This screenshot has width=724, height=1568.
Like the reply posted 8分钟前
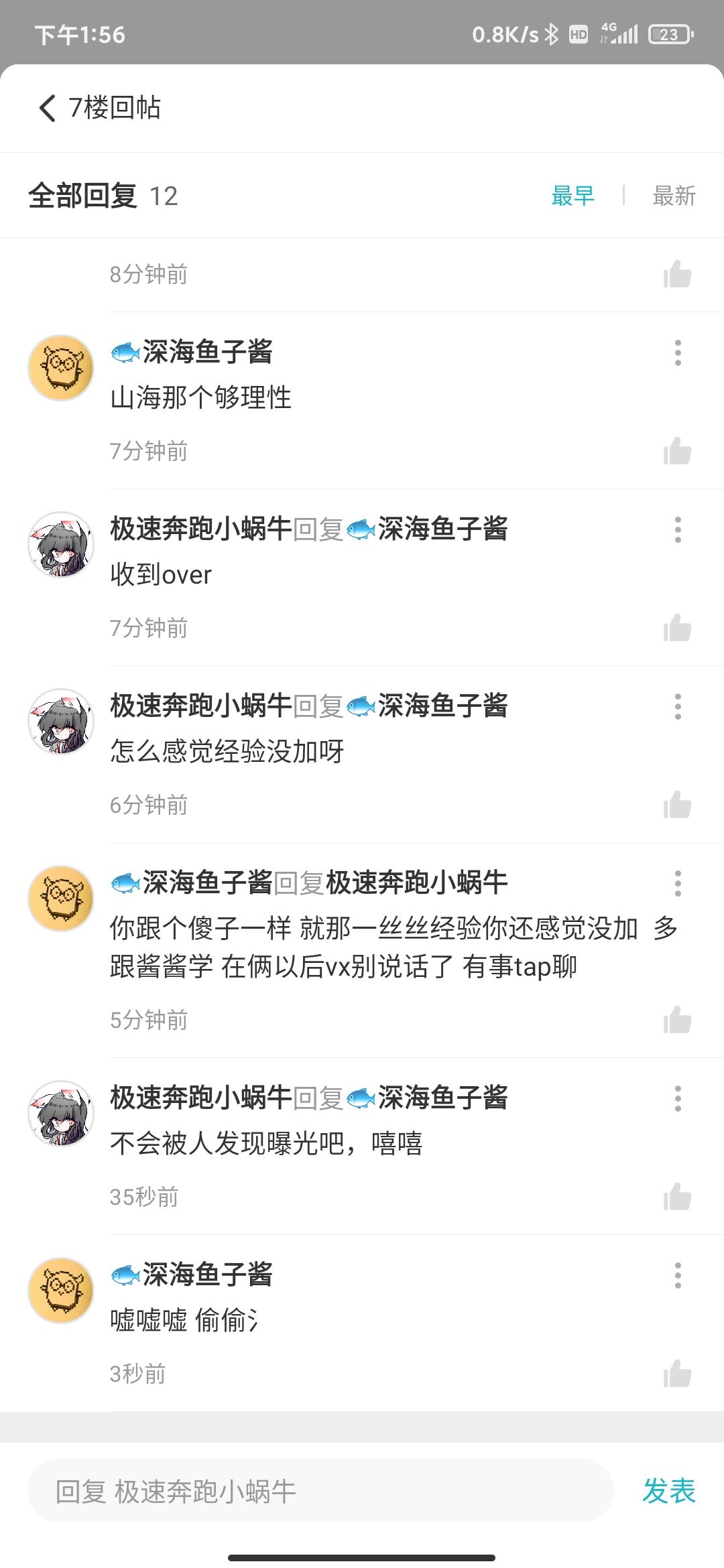pyautogui.click(x=677, y=274)
